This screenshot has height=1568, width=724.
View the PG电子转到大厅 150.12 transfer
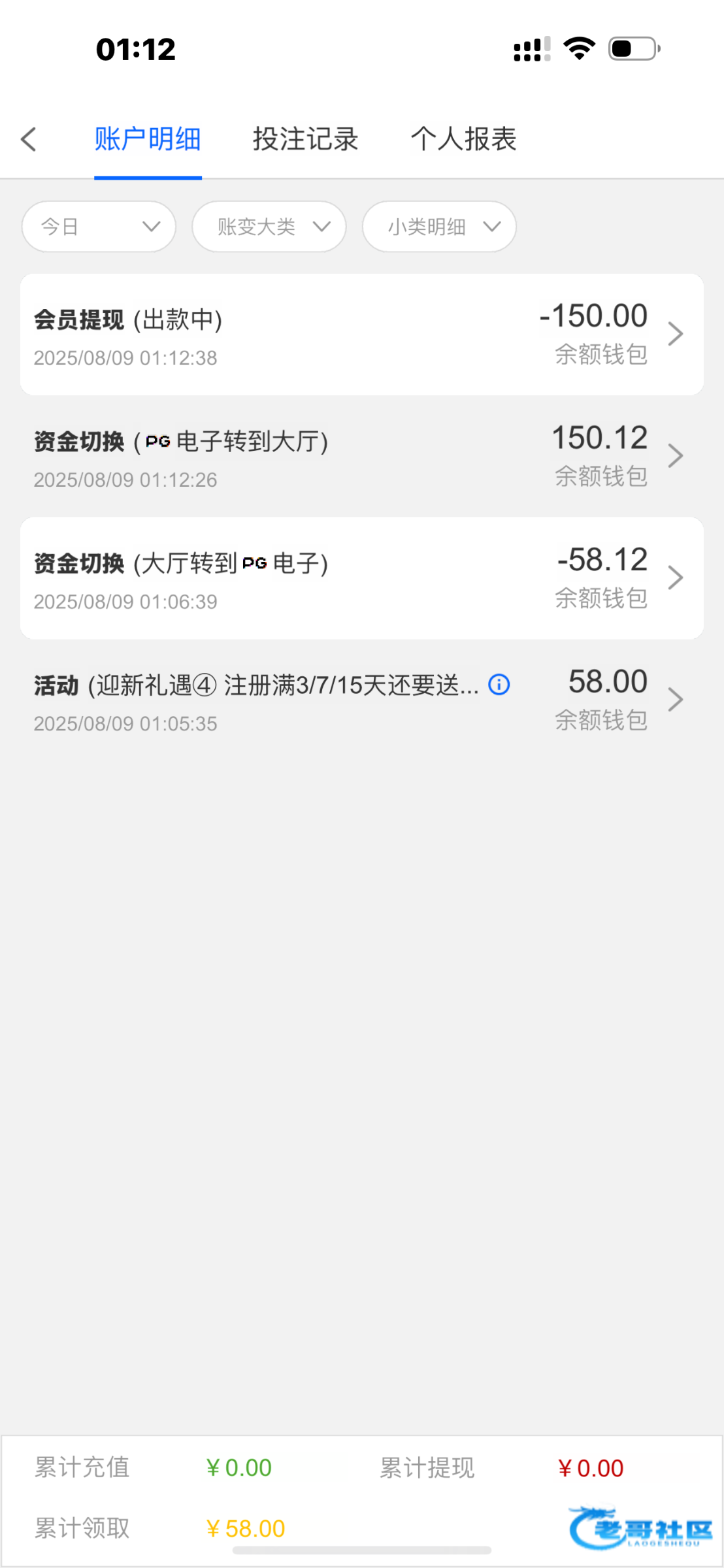click(x=362, y=456)
